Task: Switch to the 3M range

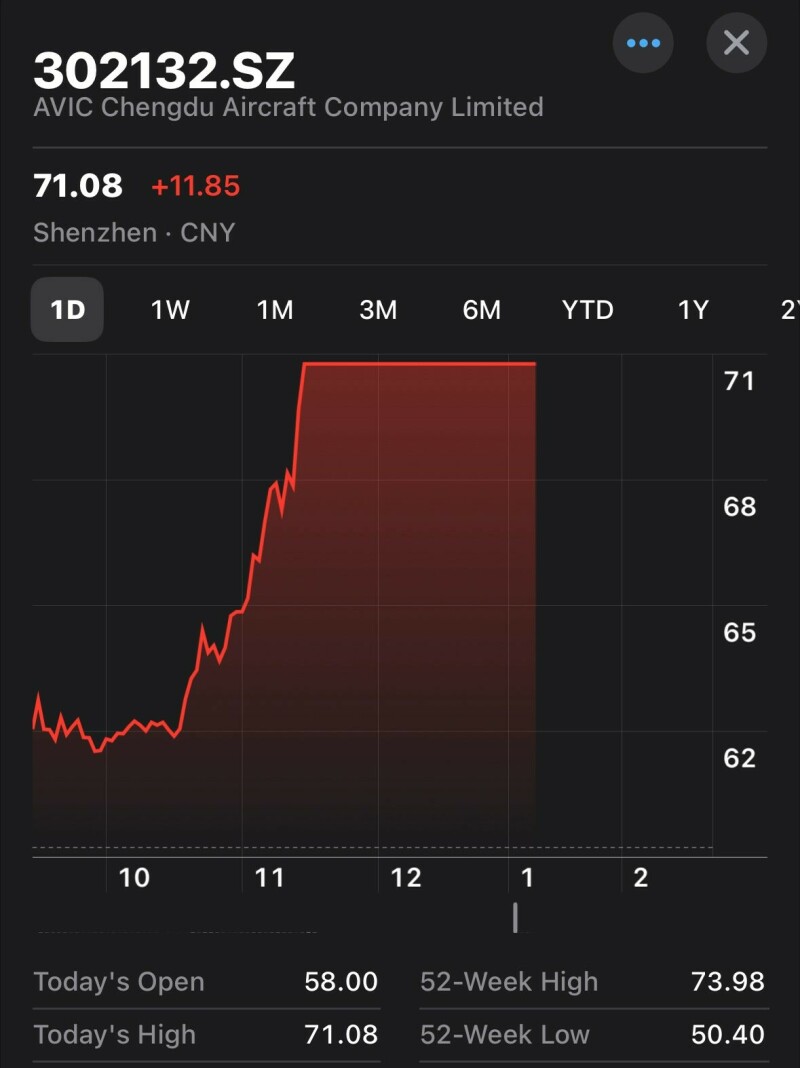Action: (378, 310)
